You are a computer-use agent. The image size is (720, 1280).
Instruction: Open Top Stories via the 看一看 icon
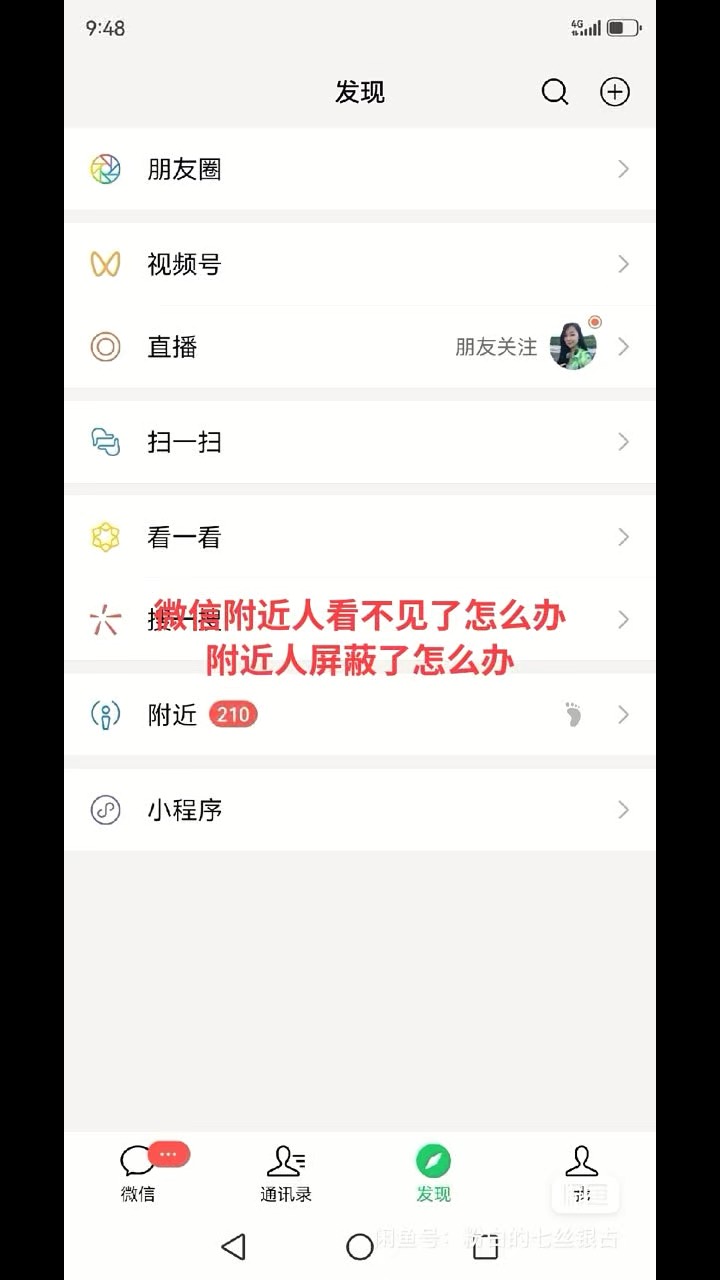click(104, 537)
